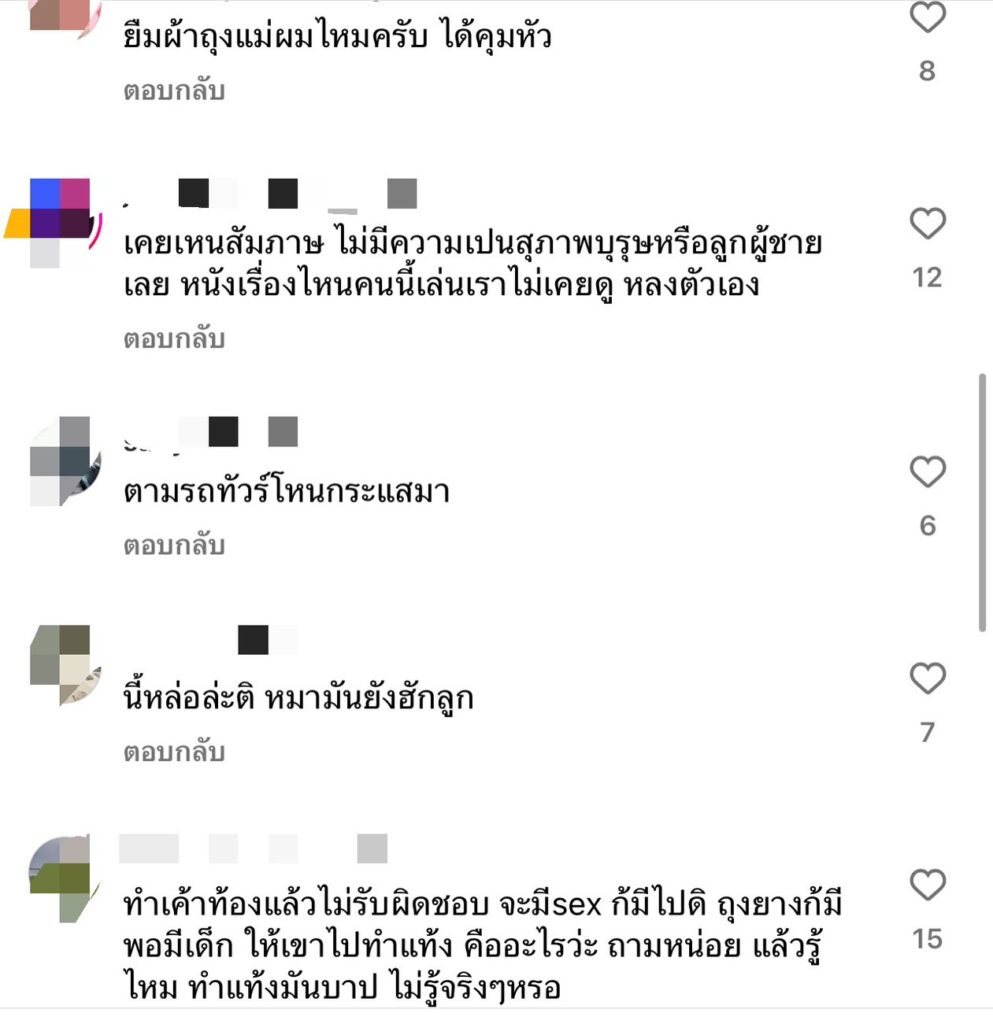Screen dimensions: 993x1024
Task: Open profile picture of นี้หล่อล่ะติ commenter
Action: (x=61, y=666)
